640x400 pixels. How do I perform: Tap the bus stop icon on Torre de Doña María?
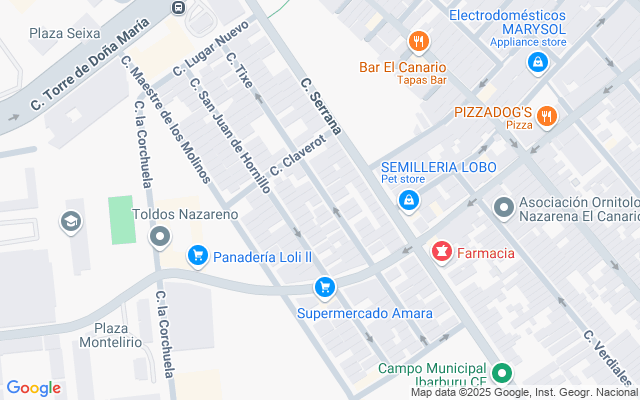coord(179,8)
